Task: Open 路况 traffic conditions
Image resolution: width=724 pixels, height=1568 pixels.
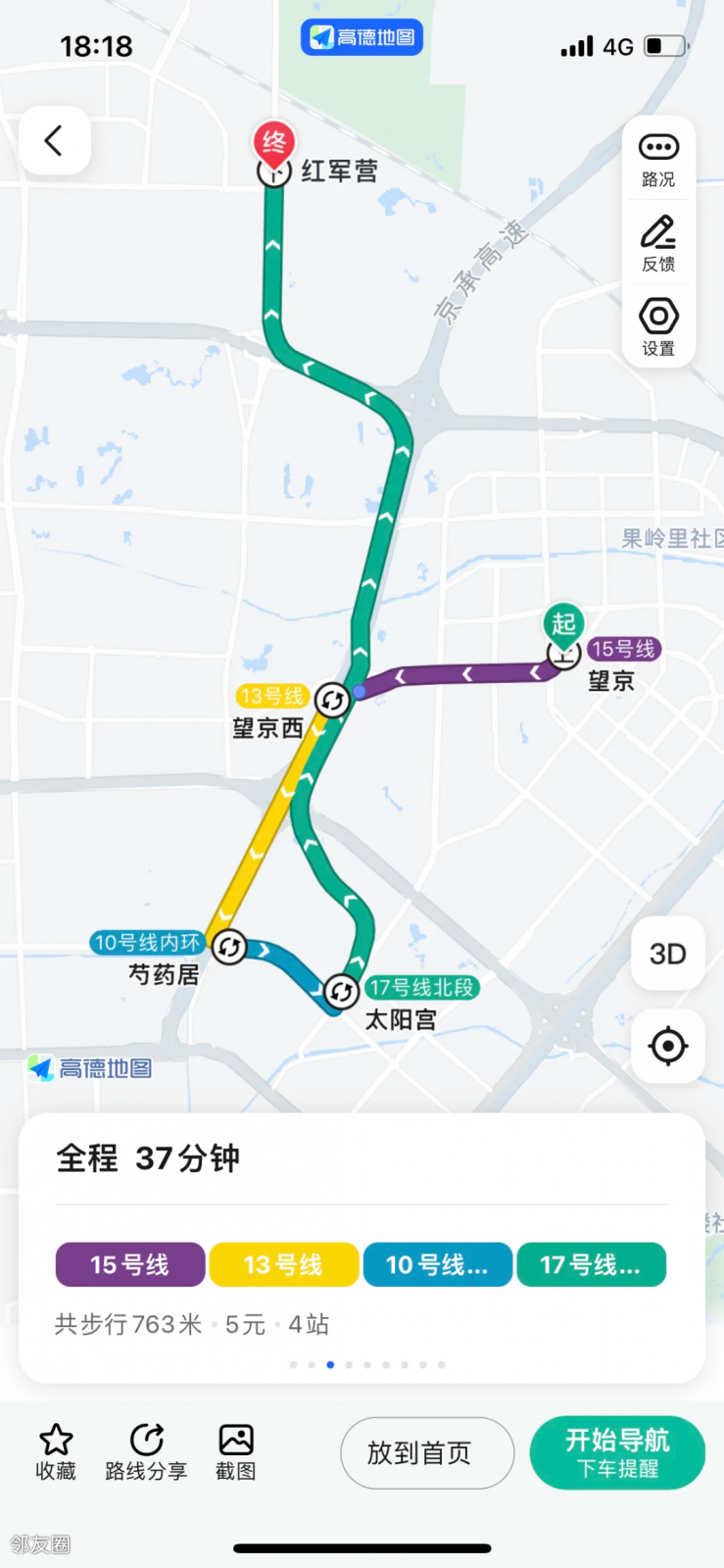Action: (x=658, y=161)
